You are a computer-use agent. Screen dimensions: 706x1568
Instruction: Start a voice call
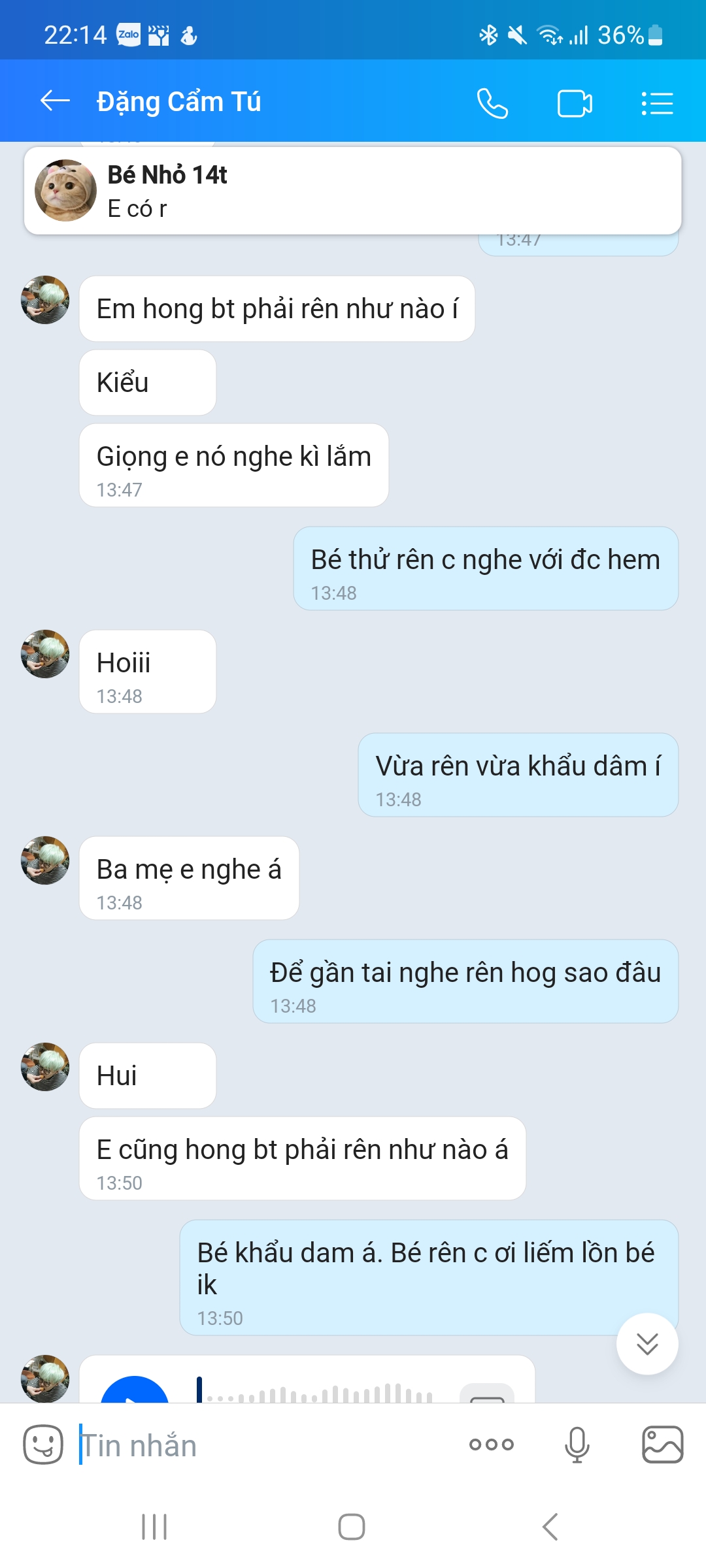(x=492, y=103)
